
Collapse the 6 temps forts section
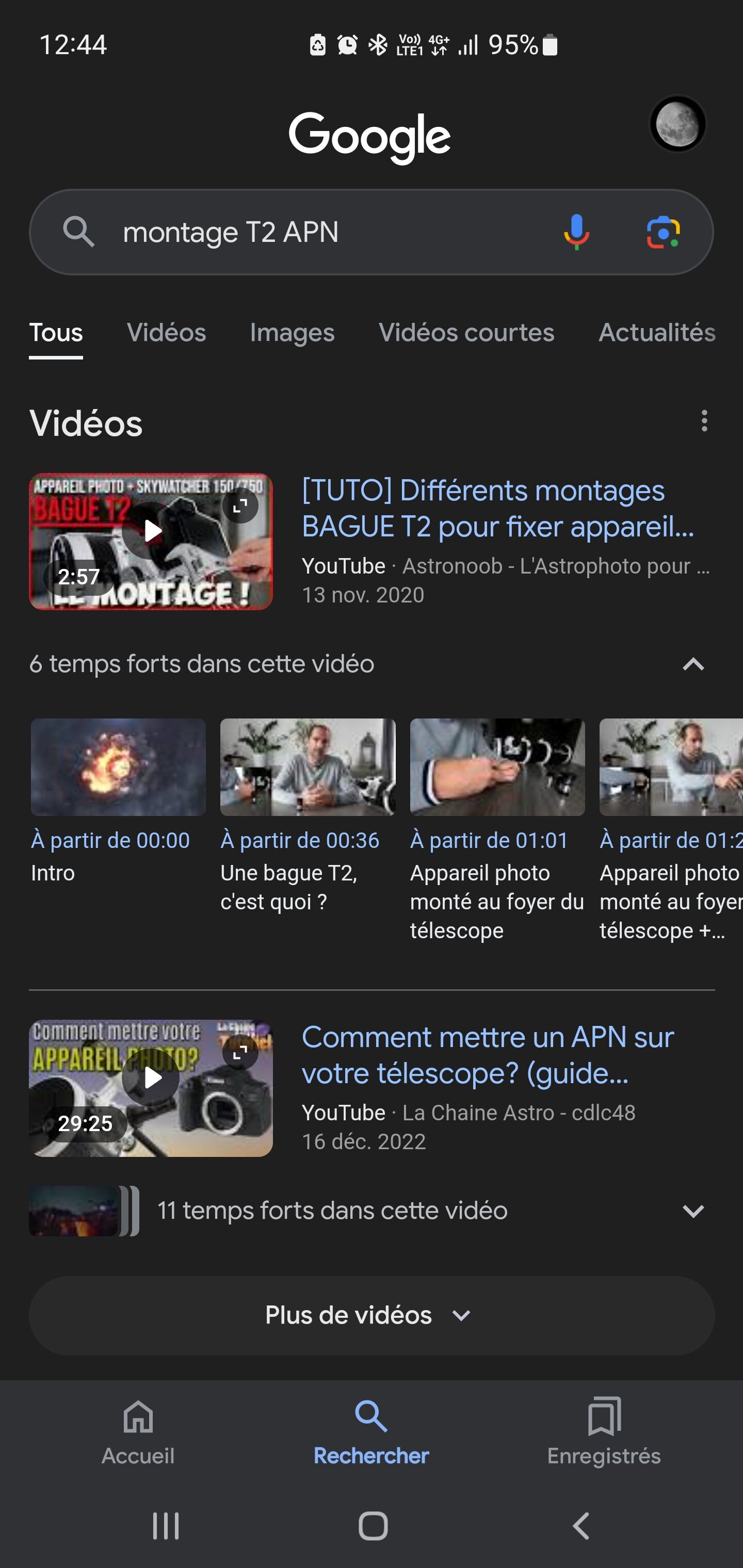pos(693,664)
